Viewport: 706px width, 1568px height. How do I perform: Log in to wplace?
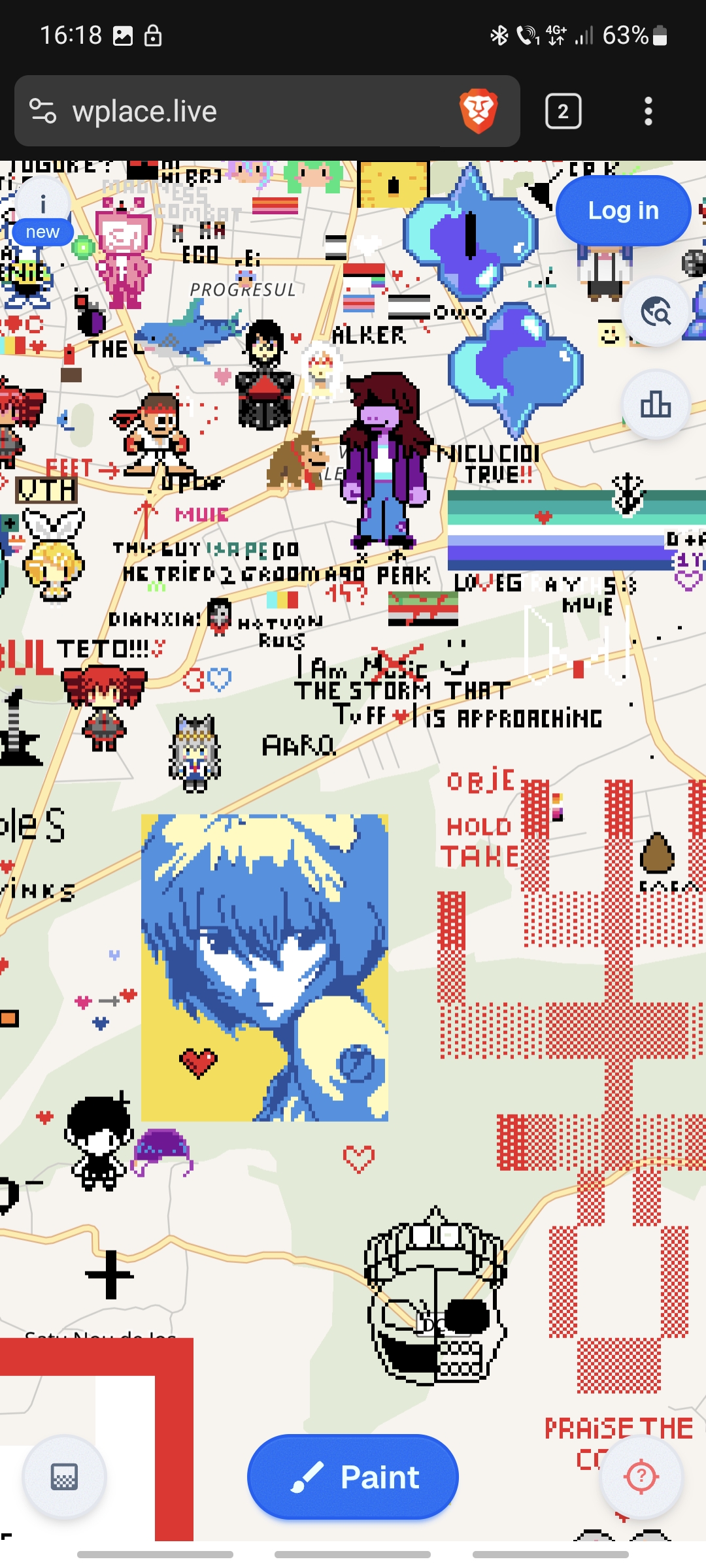click(x=623, y=210)
